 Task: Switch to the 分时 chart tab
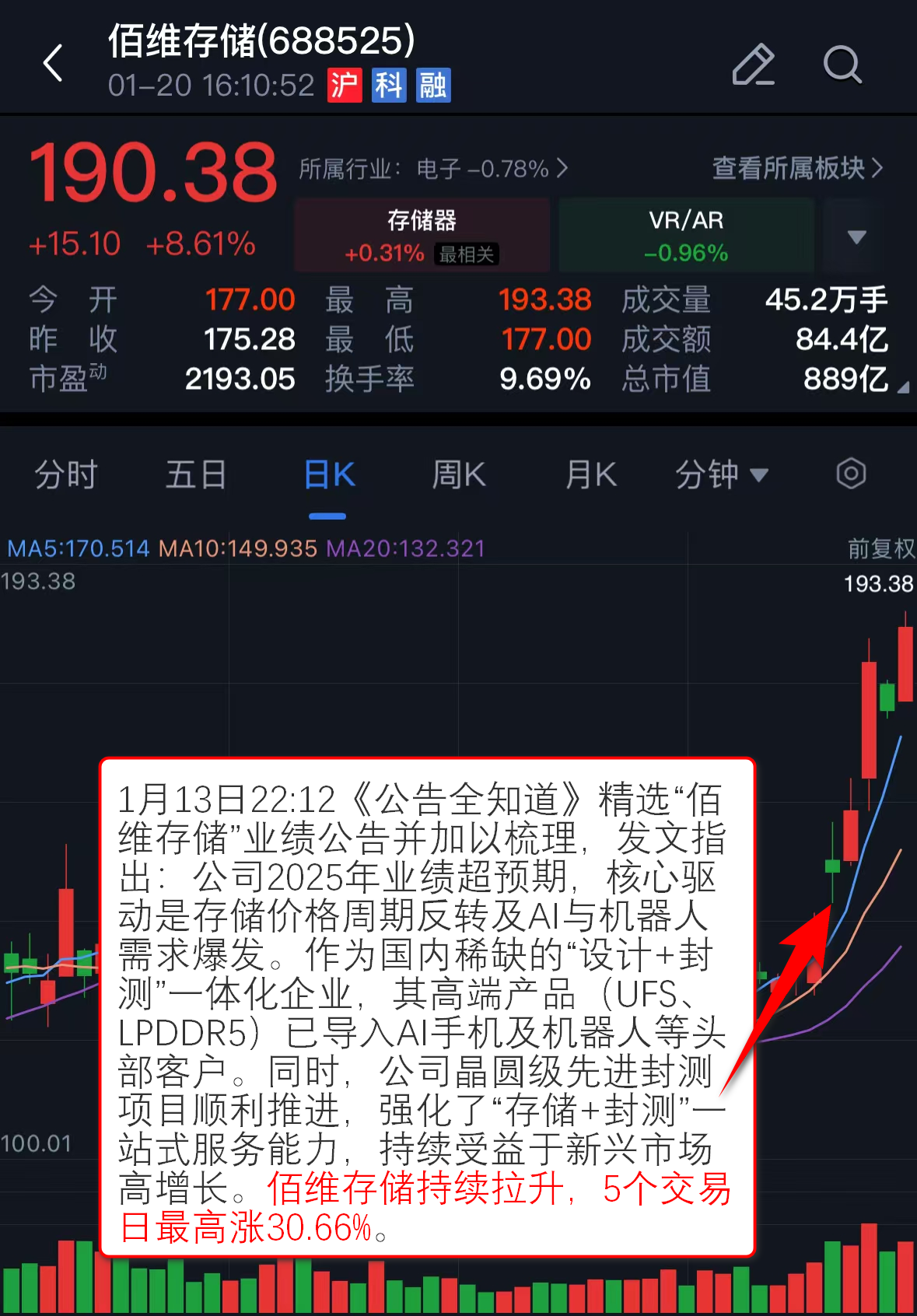tap(65, 474)
